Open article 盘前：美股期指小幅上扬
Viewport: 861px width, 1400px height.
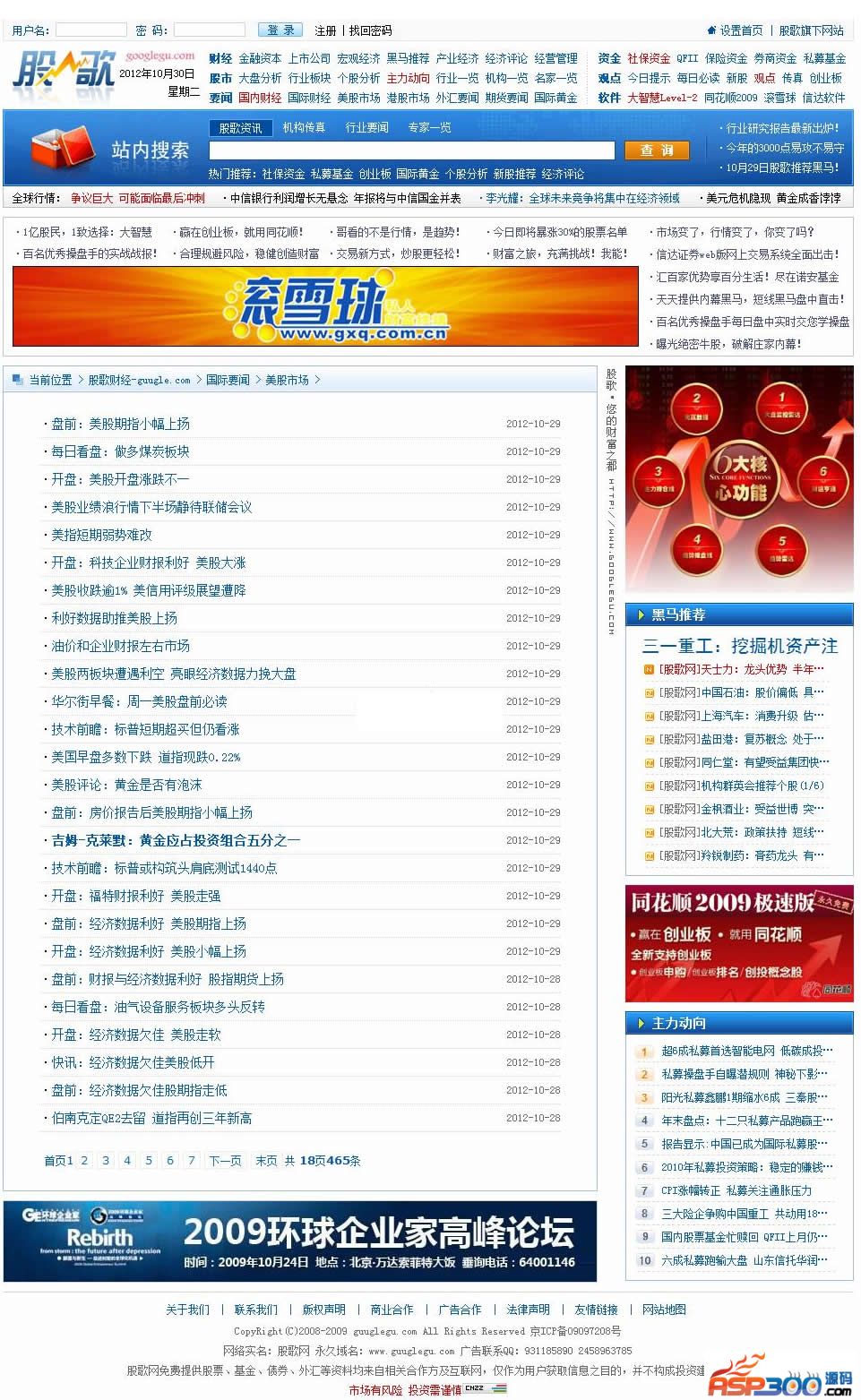click(x=120, y=424)
